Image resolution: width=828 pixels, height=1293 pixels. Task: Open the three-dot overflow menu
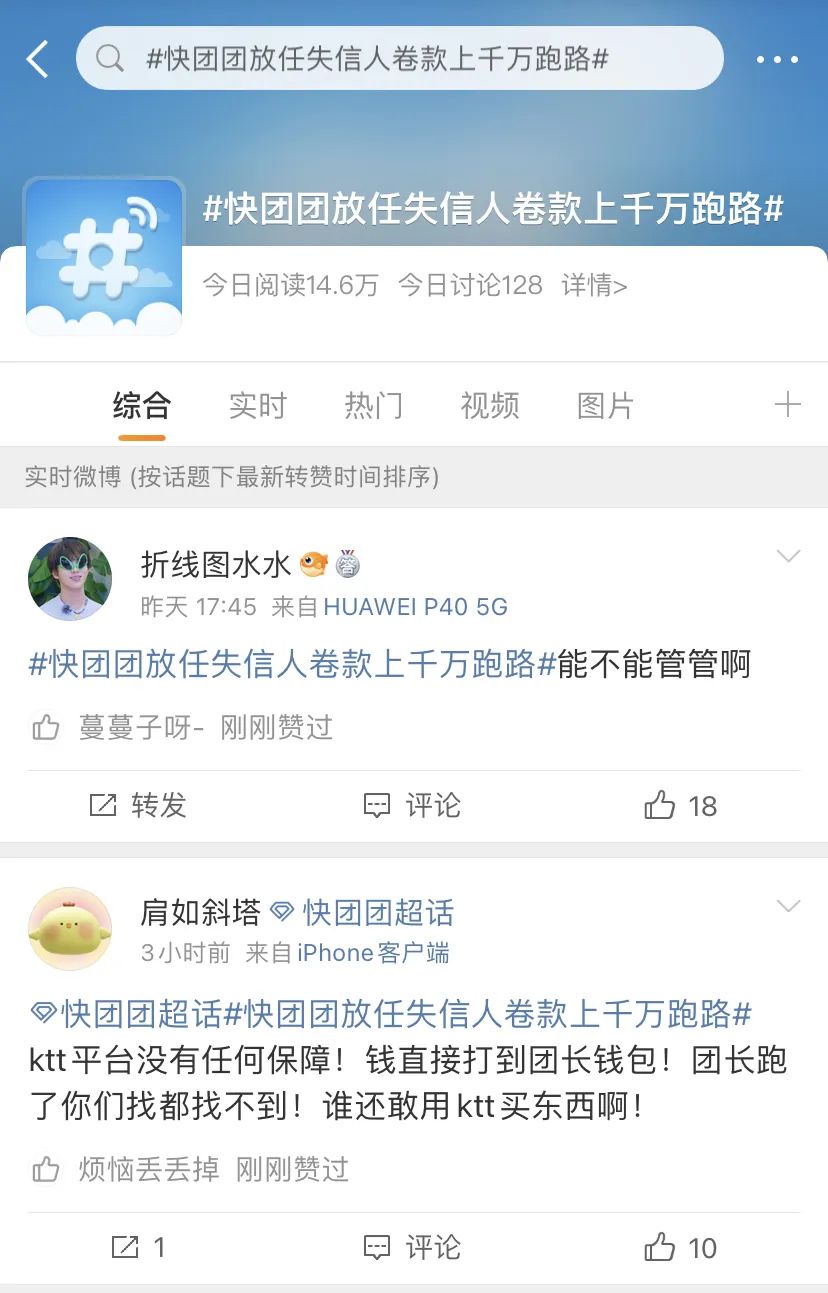point(777,60)
